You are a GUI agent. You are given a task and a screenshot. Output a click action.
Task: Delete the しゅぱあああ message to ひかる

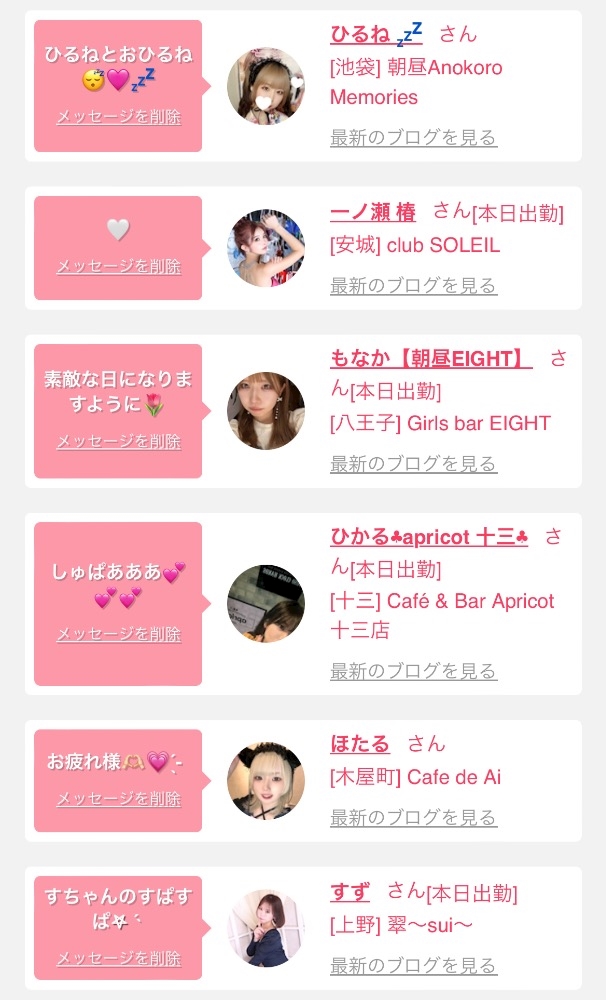[x=118, y=635]
